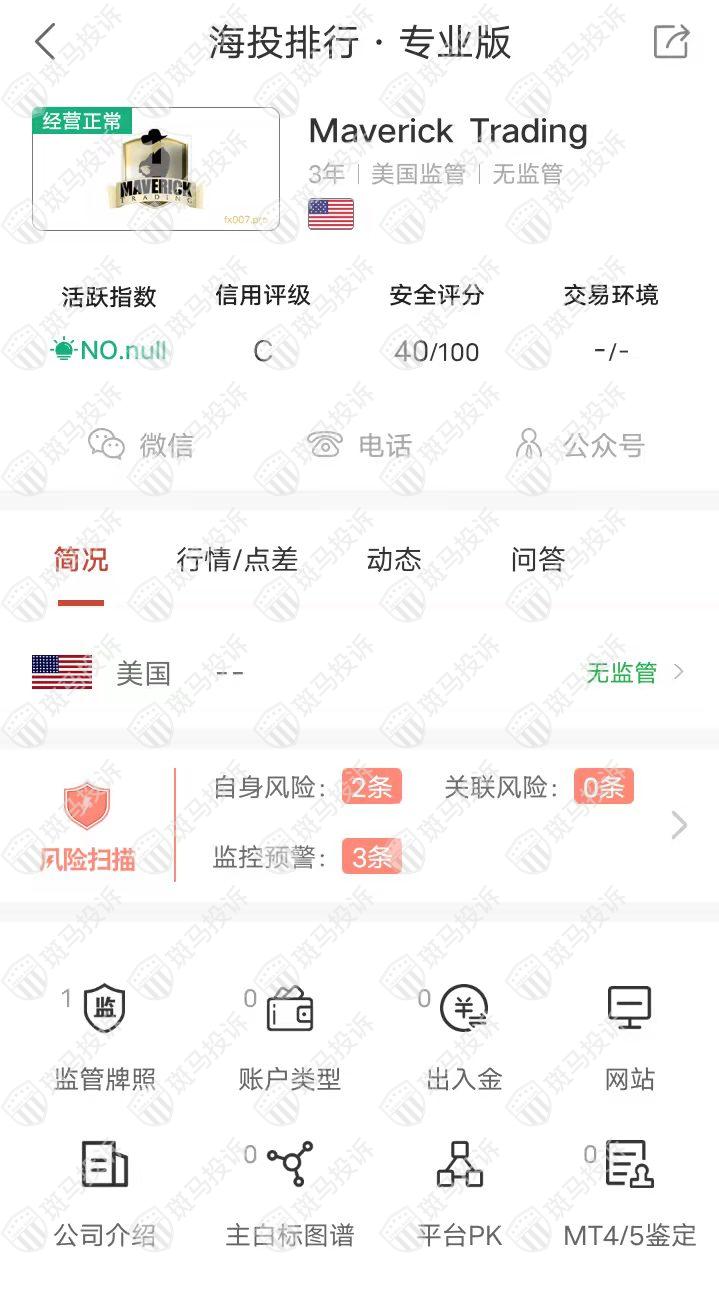Switch to the 动态 tab
Viewport: 719px width, 1289px height.
coord(394,560)
